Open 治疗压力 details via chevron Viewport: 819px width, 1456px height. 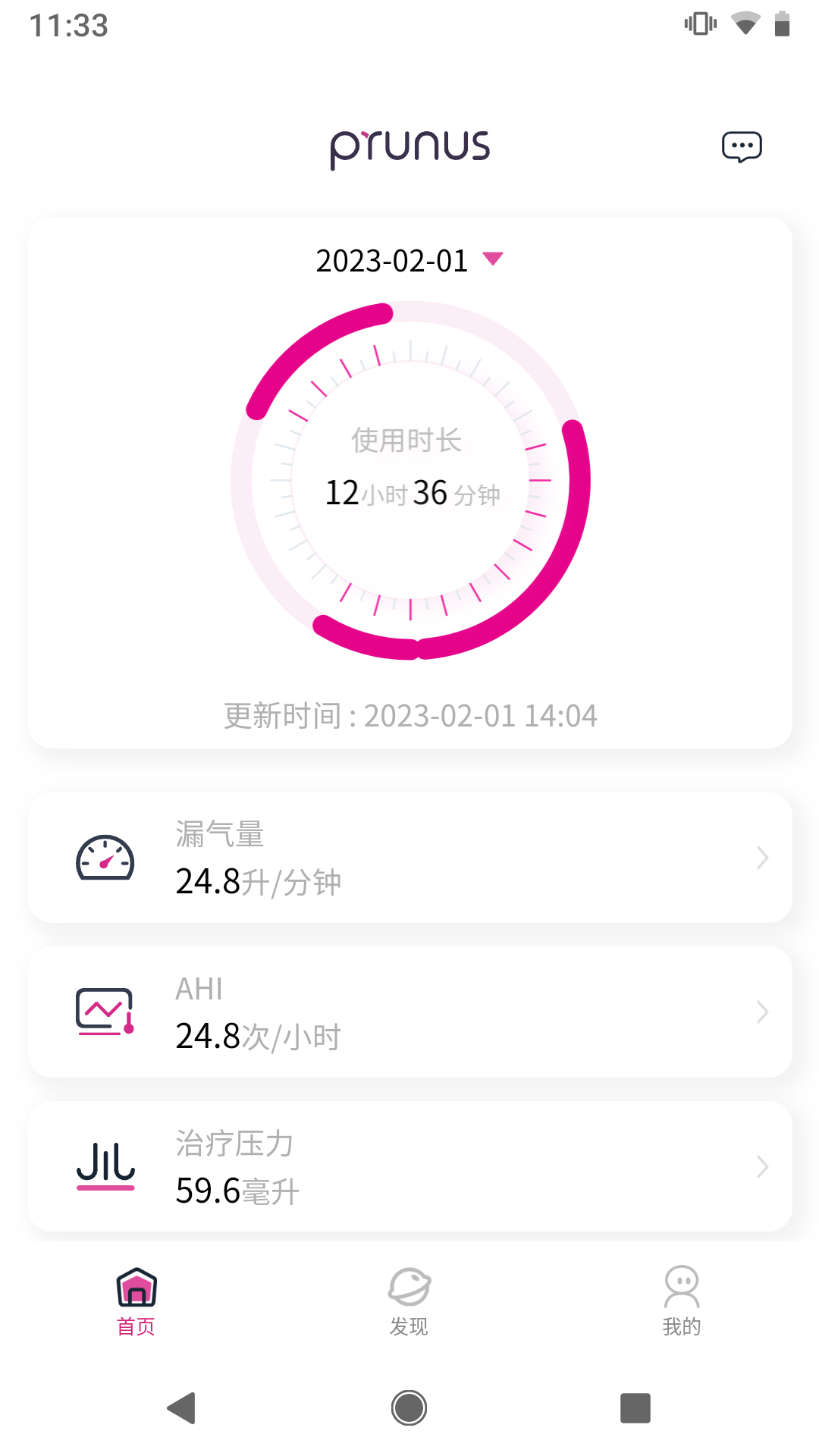pyautogui.click(x=762, y=1168)
